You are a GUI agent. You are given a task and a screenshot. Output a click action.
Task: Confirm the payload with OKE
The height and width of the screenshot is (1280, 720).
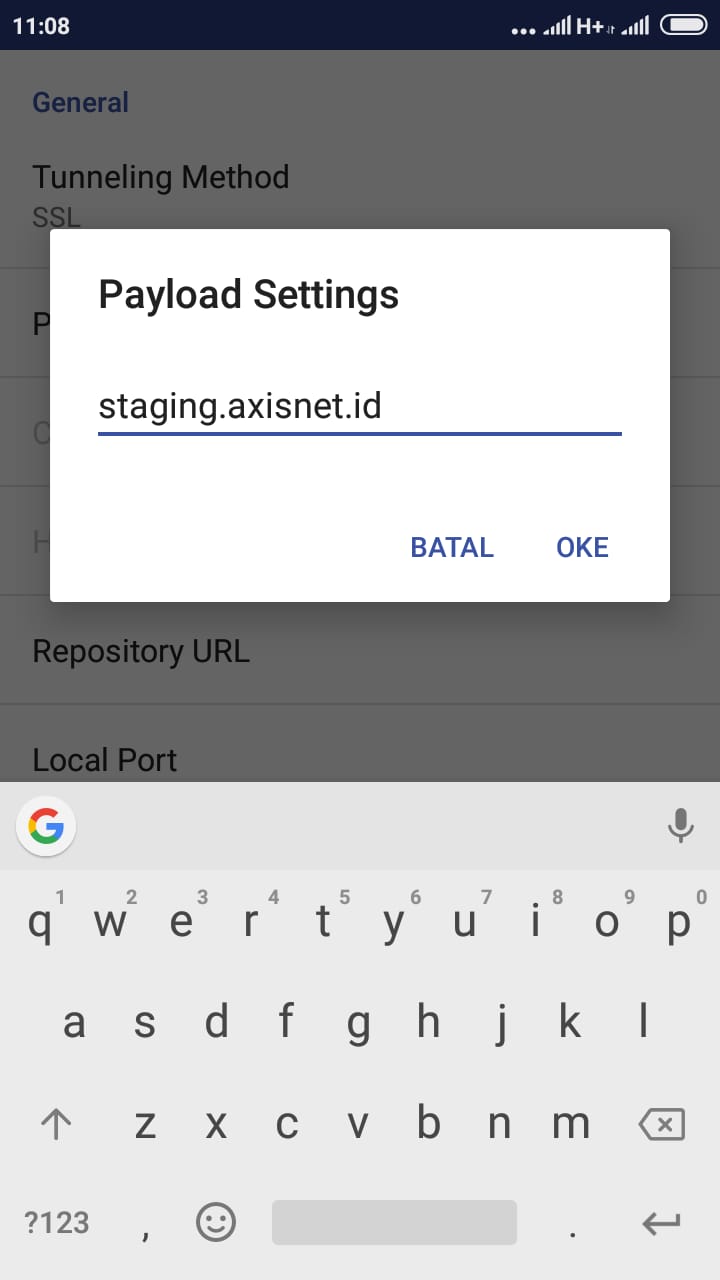[x=582, y=547]
